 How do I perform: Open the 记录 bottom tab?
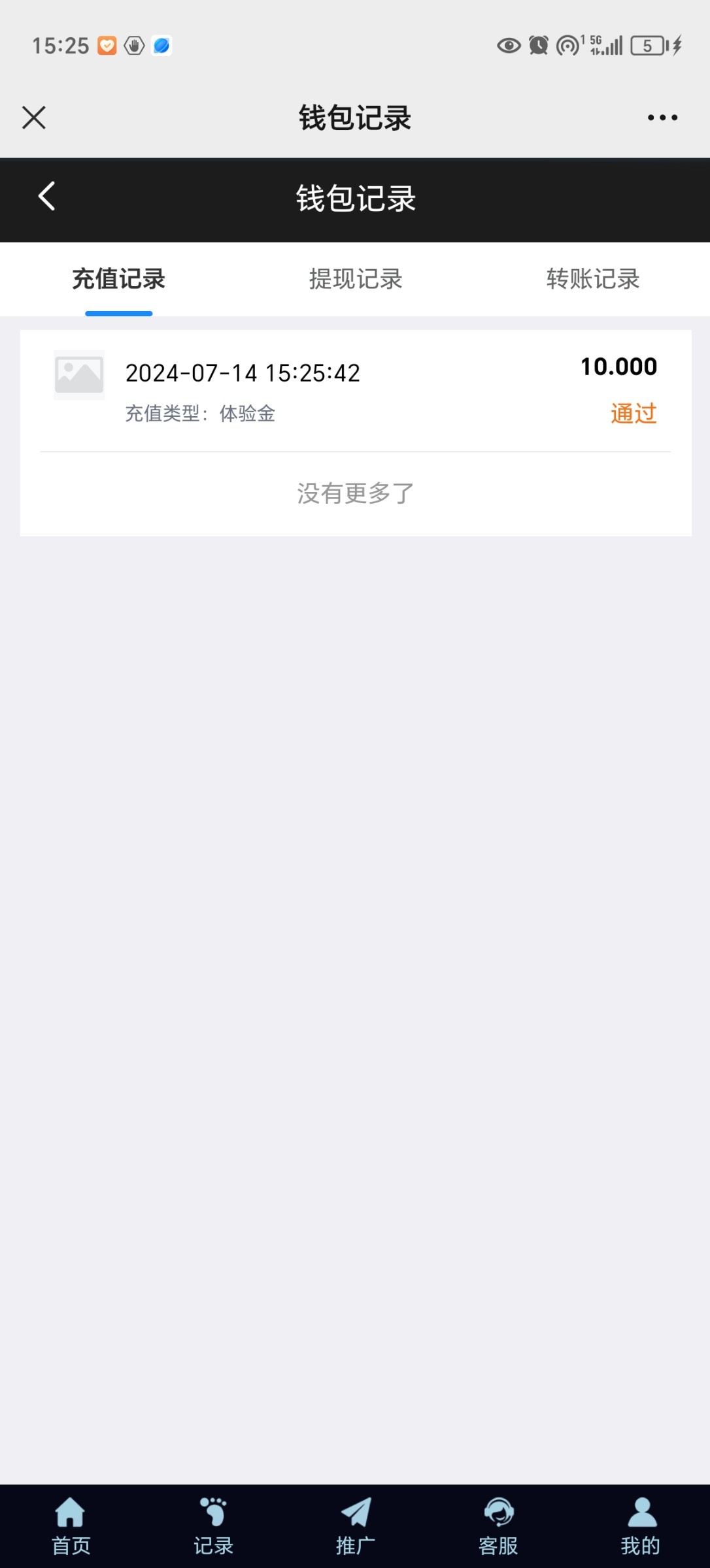pyautogui.click(x=213, y=1526)
